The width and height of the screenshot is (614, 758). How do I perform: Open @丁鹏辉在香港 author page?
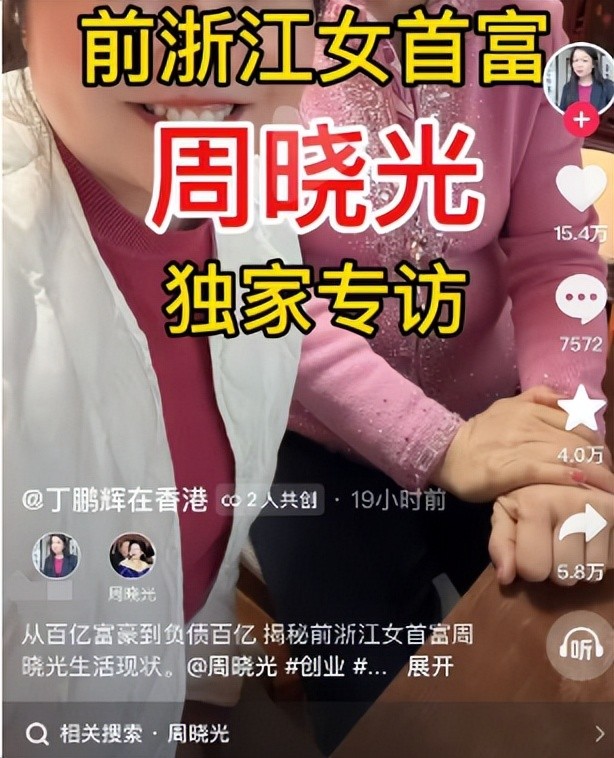(x=115, y=500)
